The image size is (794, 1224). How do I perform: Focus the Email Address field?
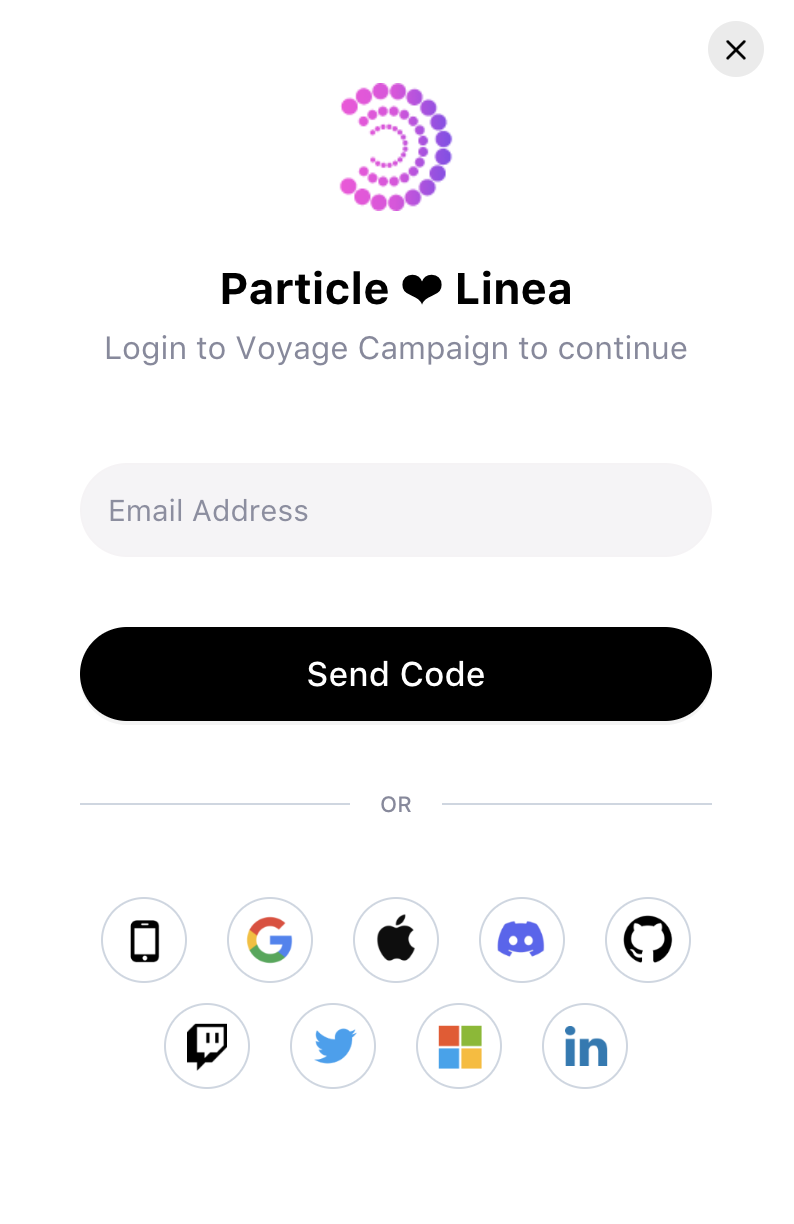tap(396, 510)
